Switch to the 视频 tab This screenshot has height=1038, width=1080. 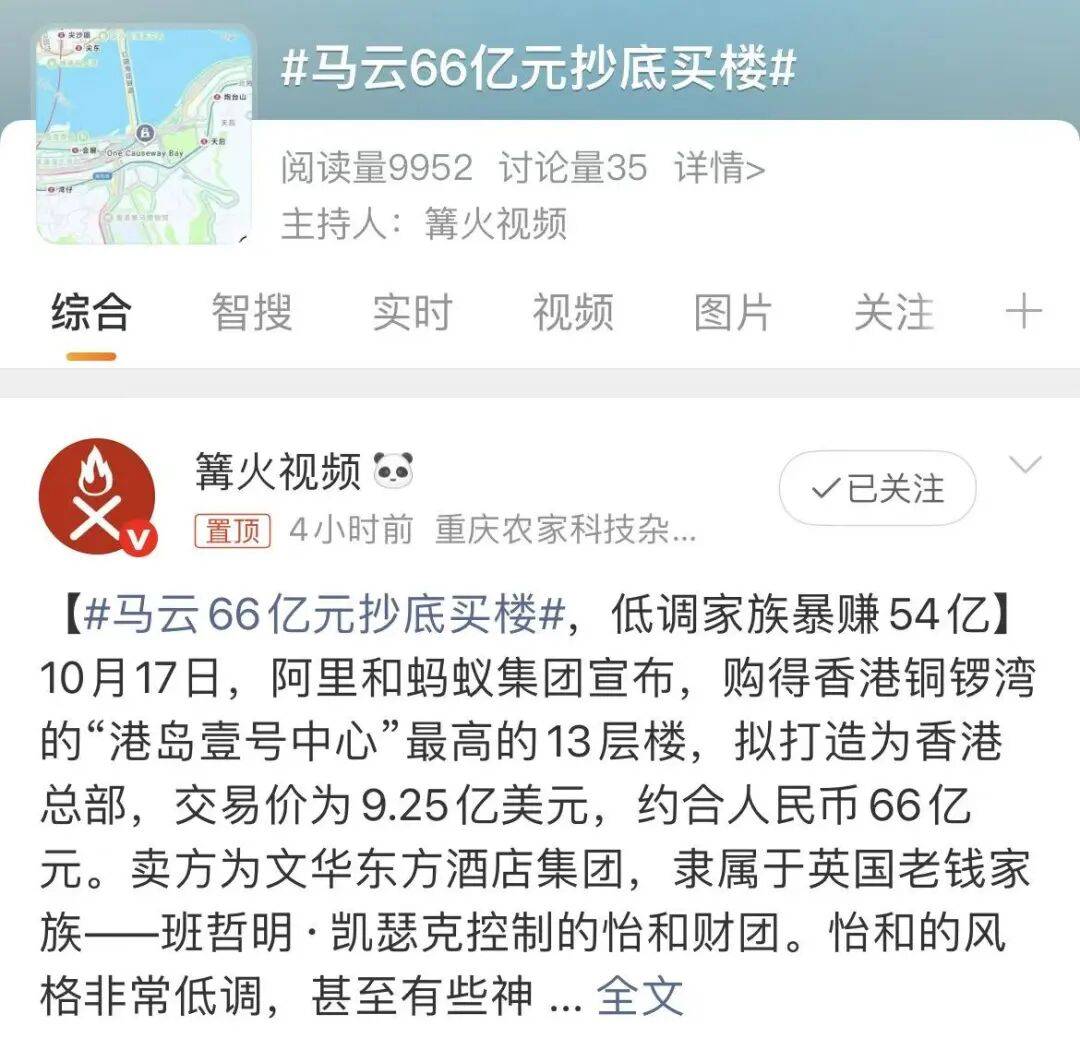(572, 313)
